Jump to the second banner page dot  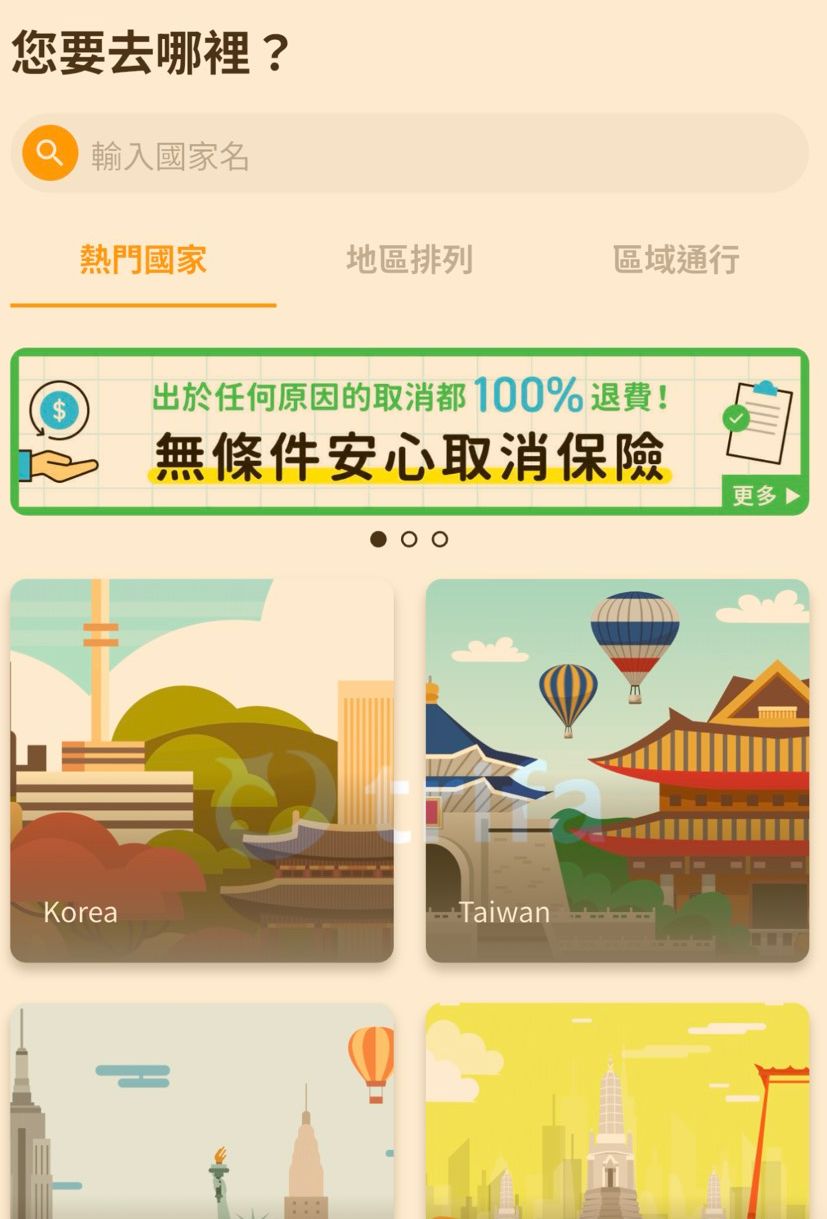pyautogui.click(x=409, y=539)
